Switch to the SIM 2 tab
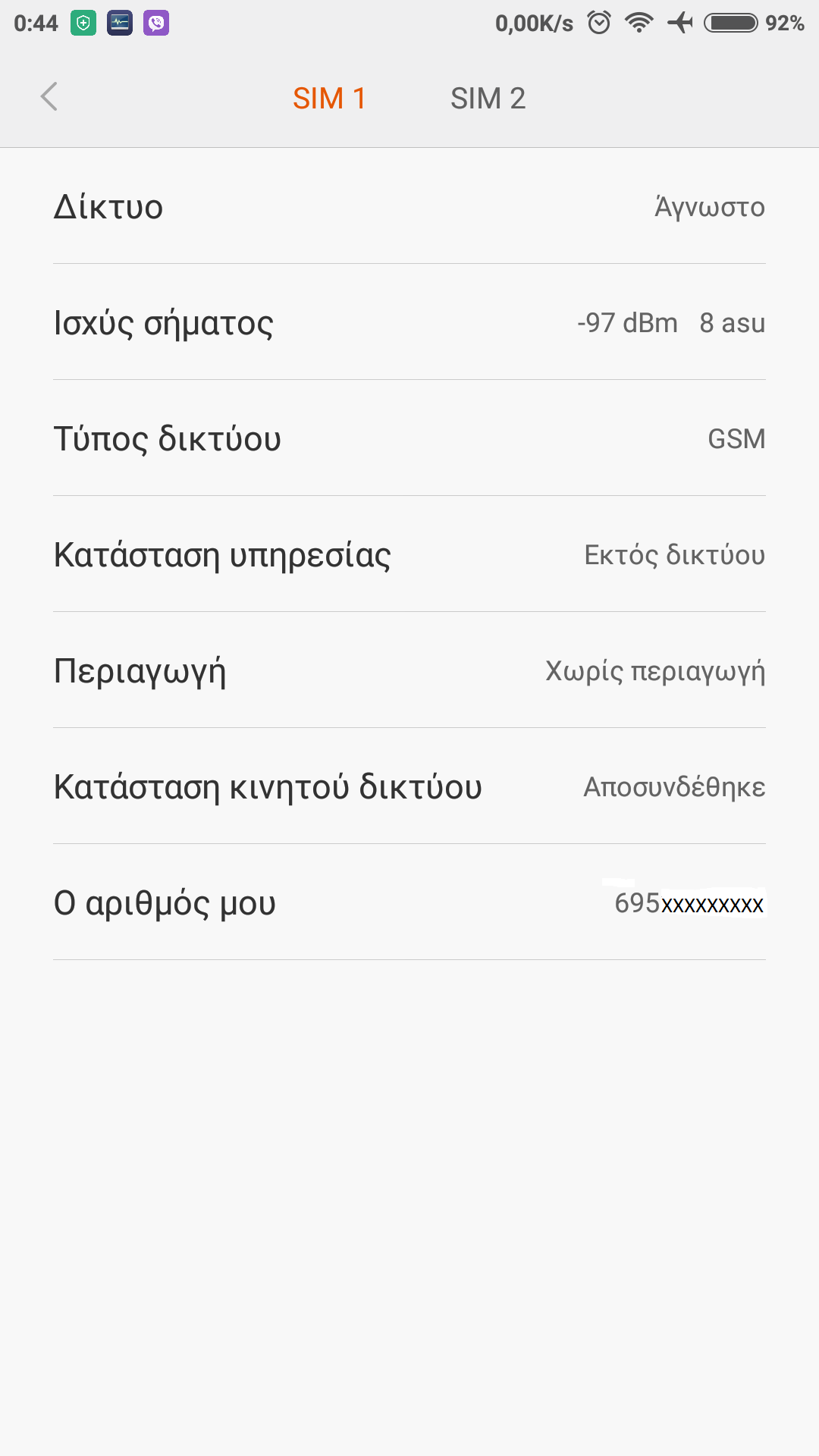This screenshot has width=819, height=1456. 488,99
